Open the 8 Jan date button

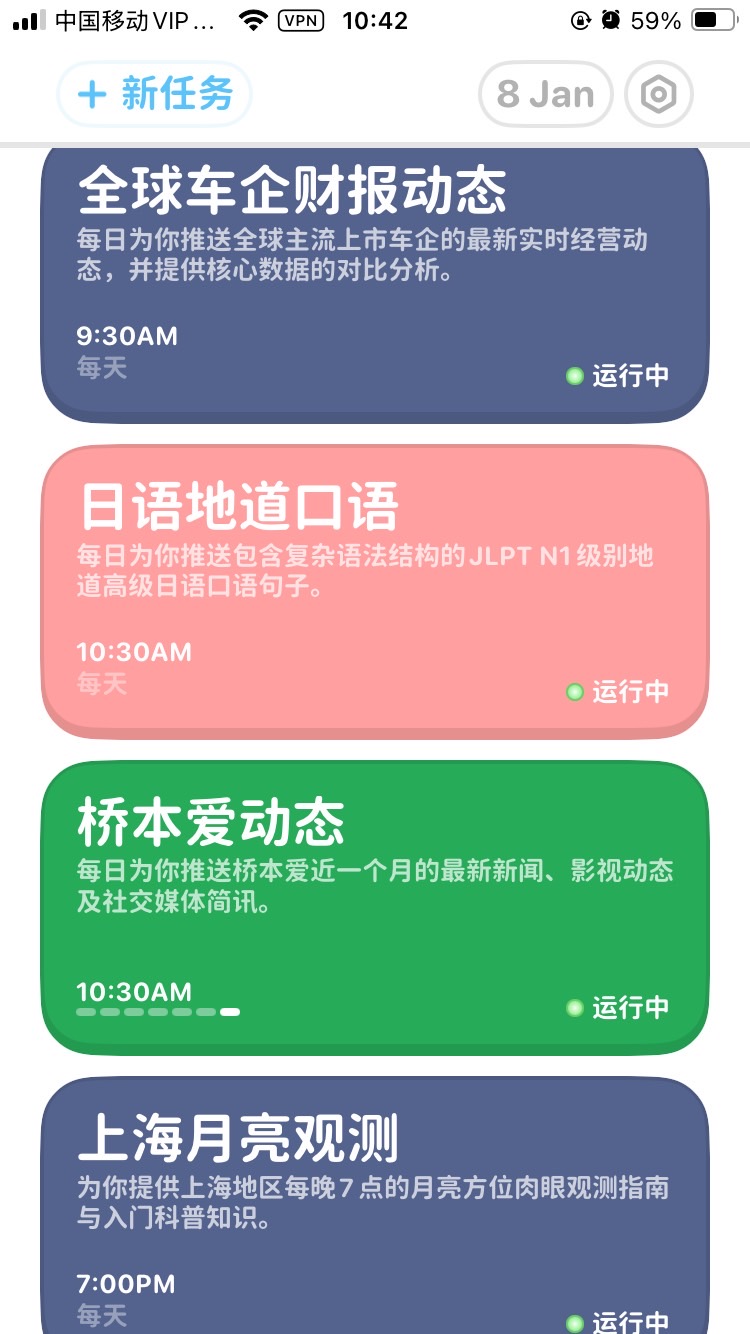coord(545,95)
